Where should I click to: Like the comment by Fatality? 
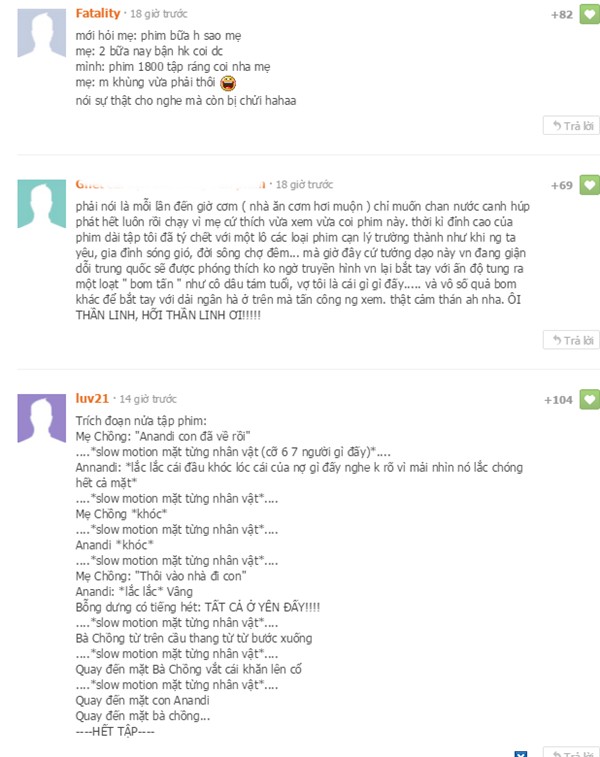point(589,15)
